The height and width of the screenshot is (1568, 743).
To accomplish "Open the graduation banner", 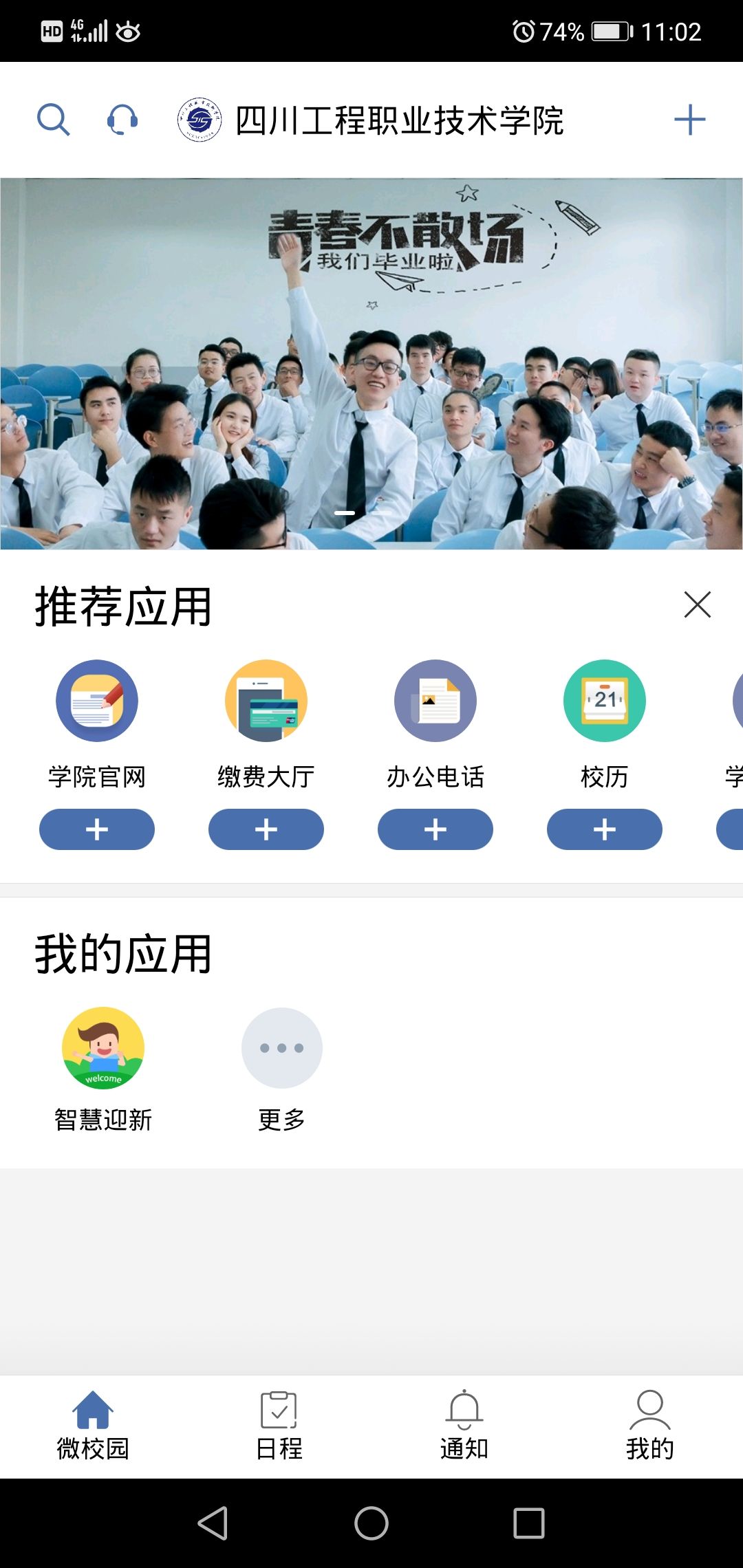I will [x=371, y=363].
